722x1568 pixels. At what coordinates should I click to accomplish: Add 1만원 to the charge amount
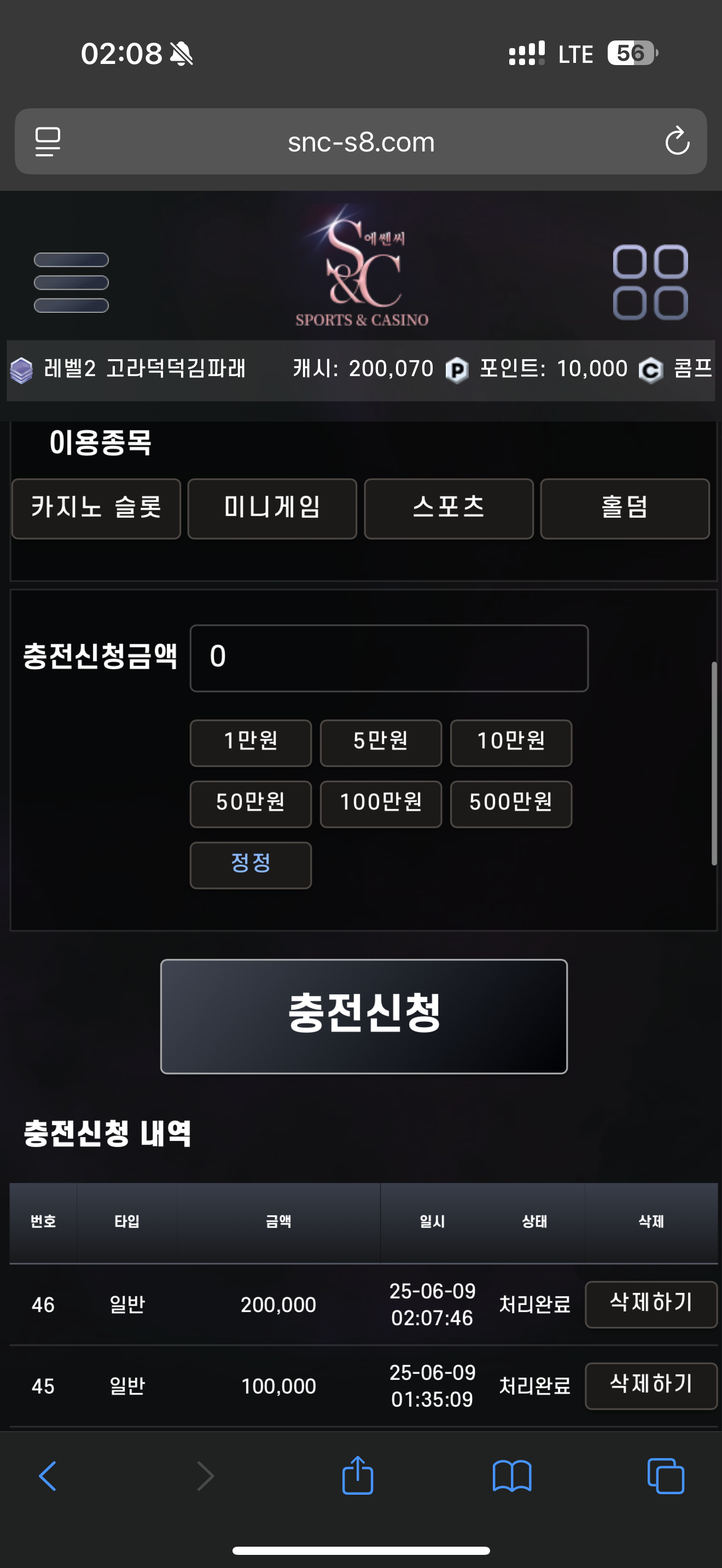251,742
